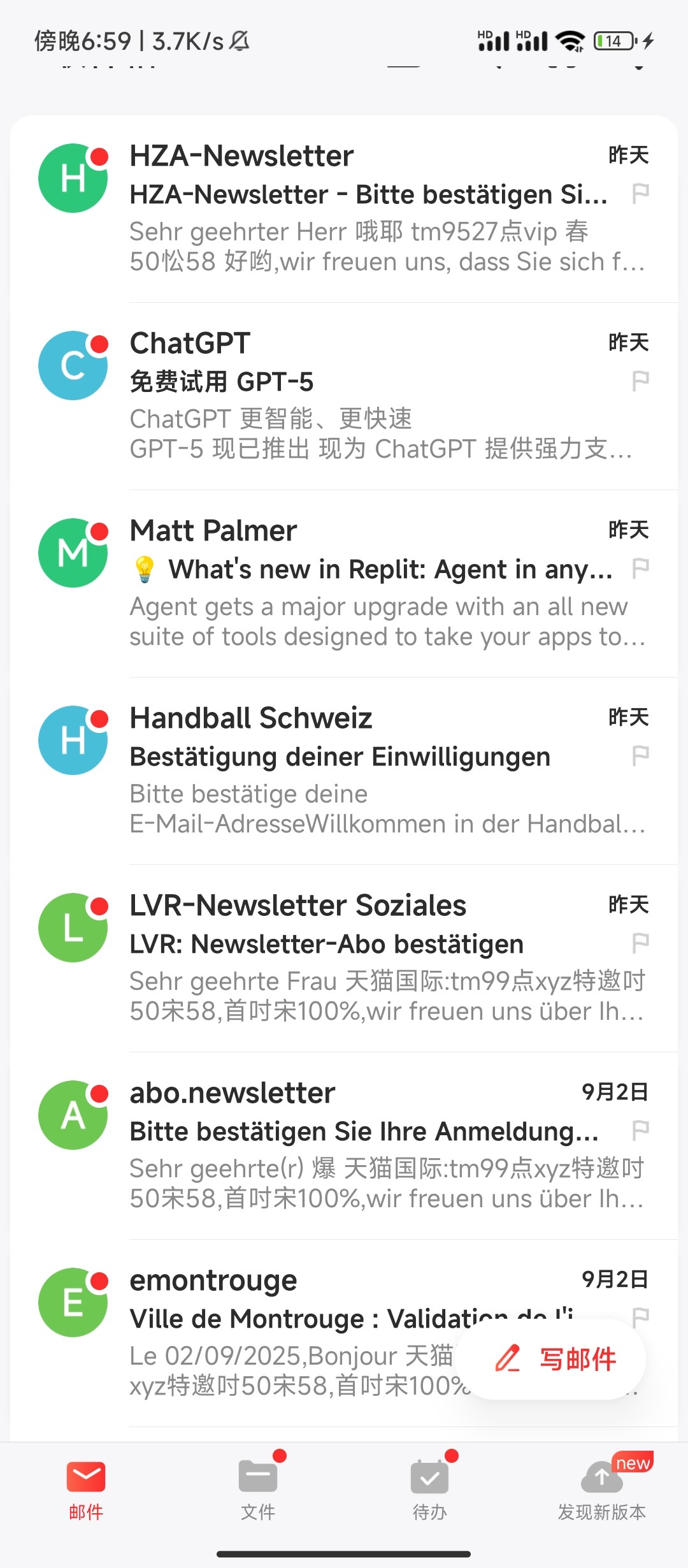Open the ChatGPT email about GPT-5
This screenshot has width=688, height=1568.
click(x=368, y=396)
